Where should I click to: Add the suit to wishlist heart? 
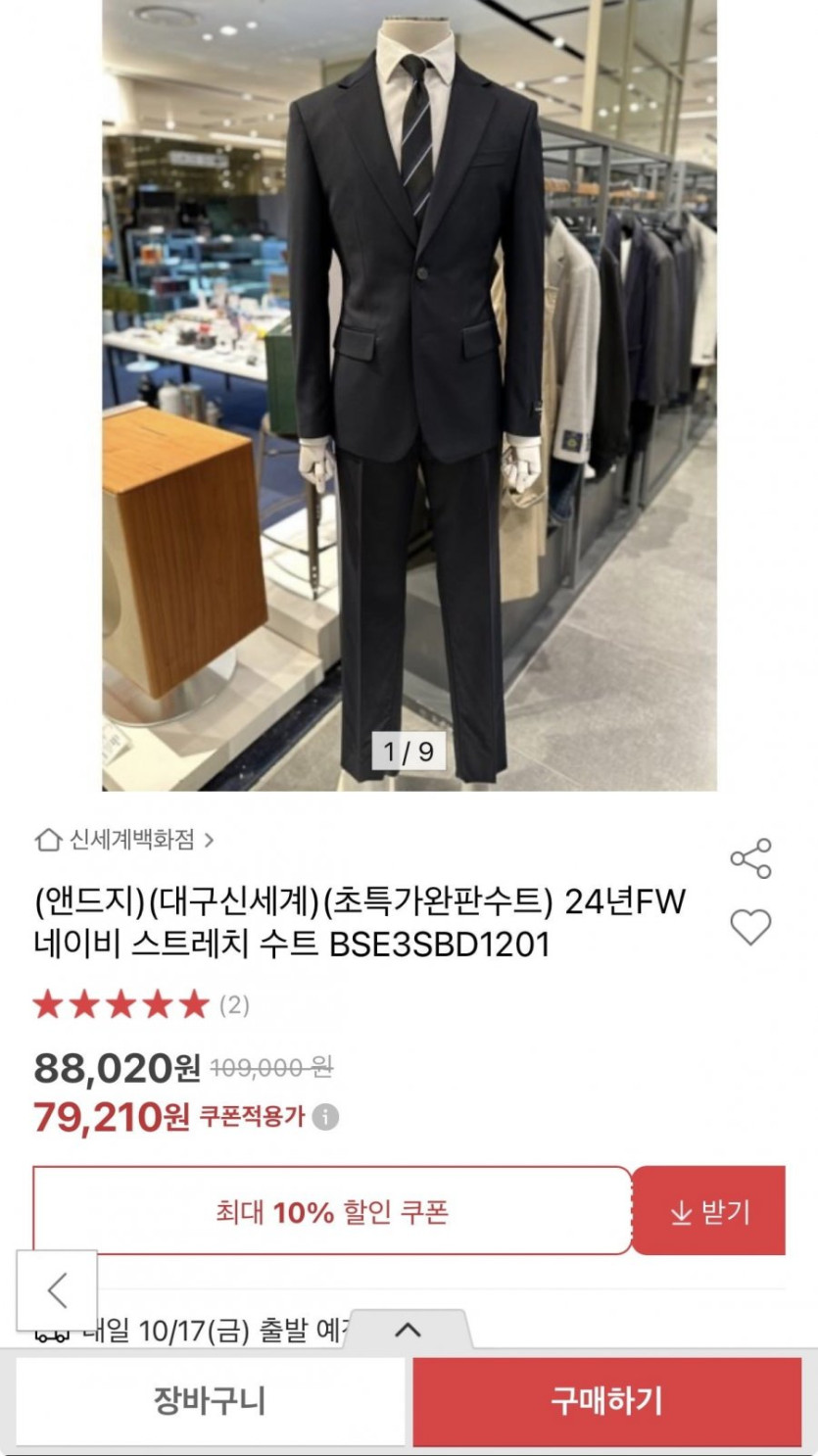750,927
